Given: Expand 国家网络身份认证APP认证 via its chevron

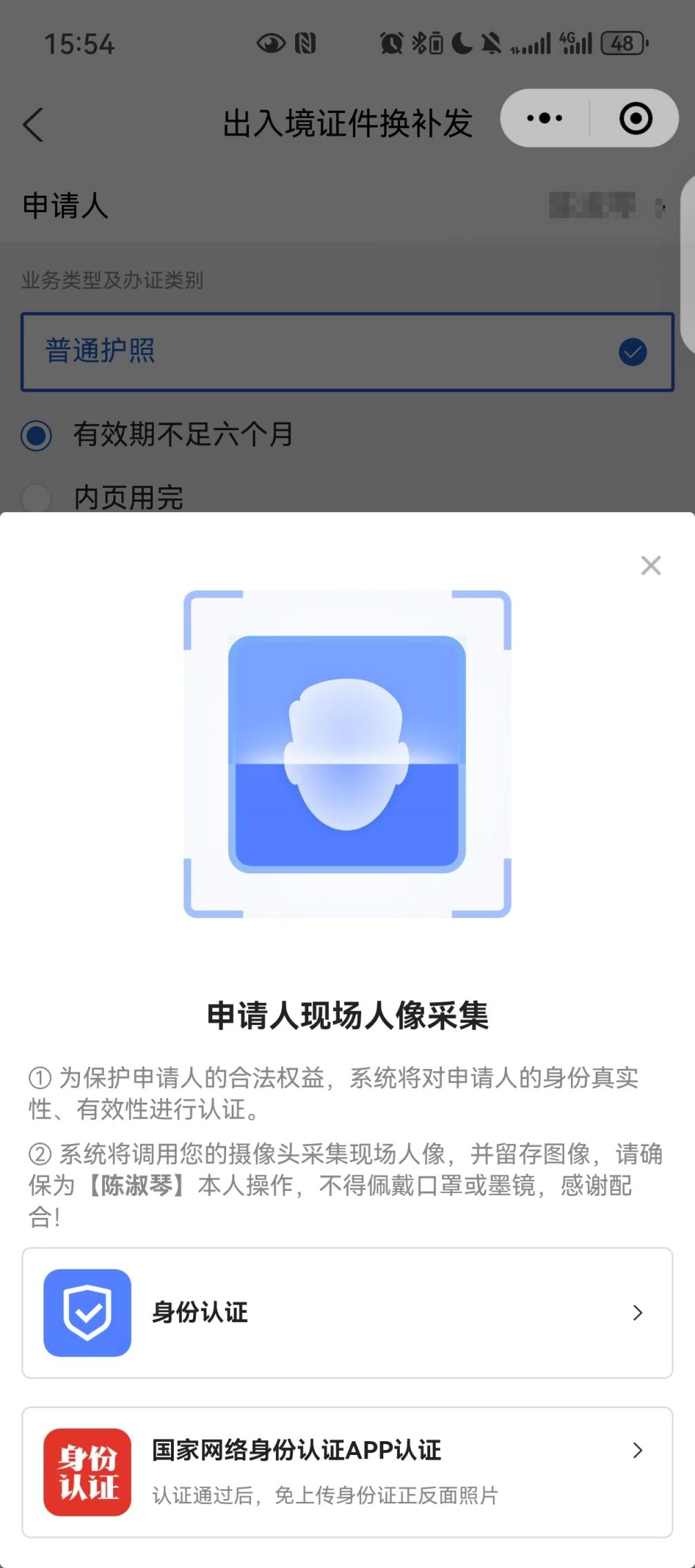Looking at the screenshot, I should 638,1451.
